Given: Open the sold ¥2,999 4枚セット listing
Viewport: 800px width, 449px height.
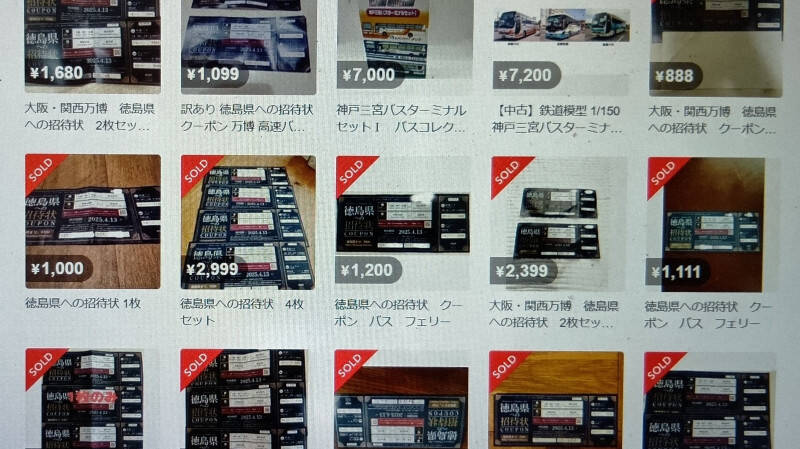Looking at the screenshot, I should click(247, 222).
